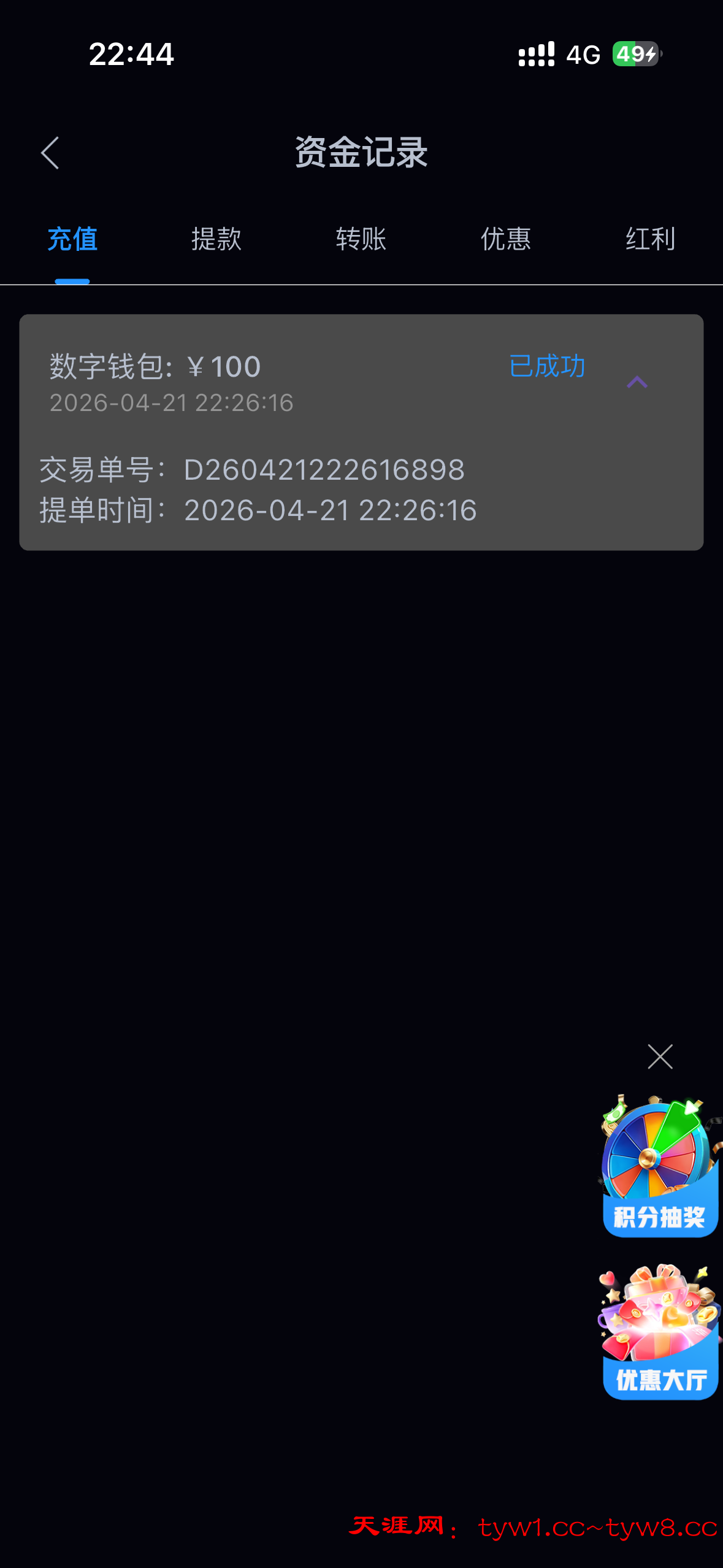Open the 转账 records tab
This screenshot has height=1568, width=723.
coord(361,239)
